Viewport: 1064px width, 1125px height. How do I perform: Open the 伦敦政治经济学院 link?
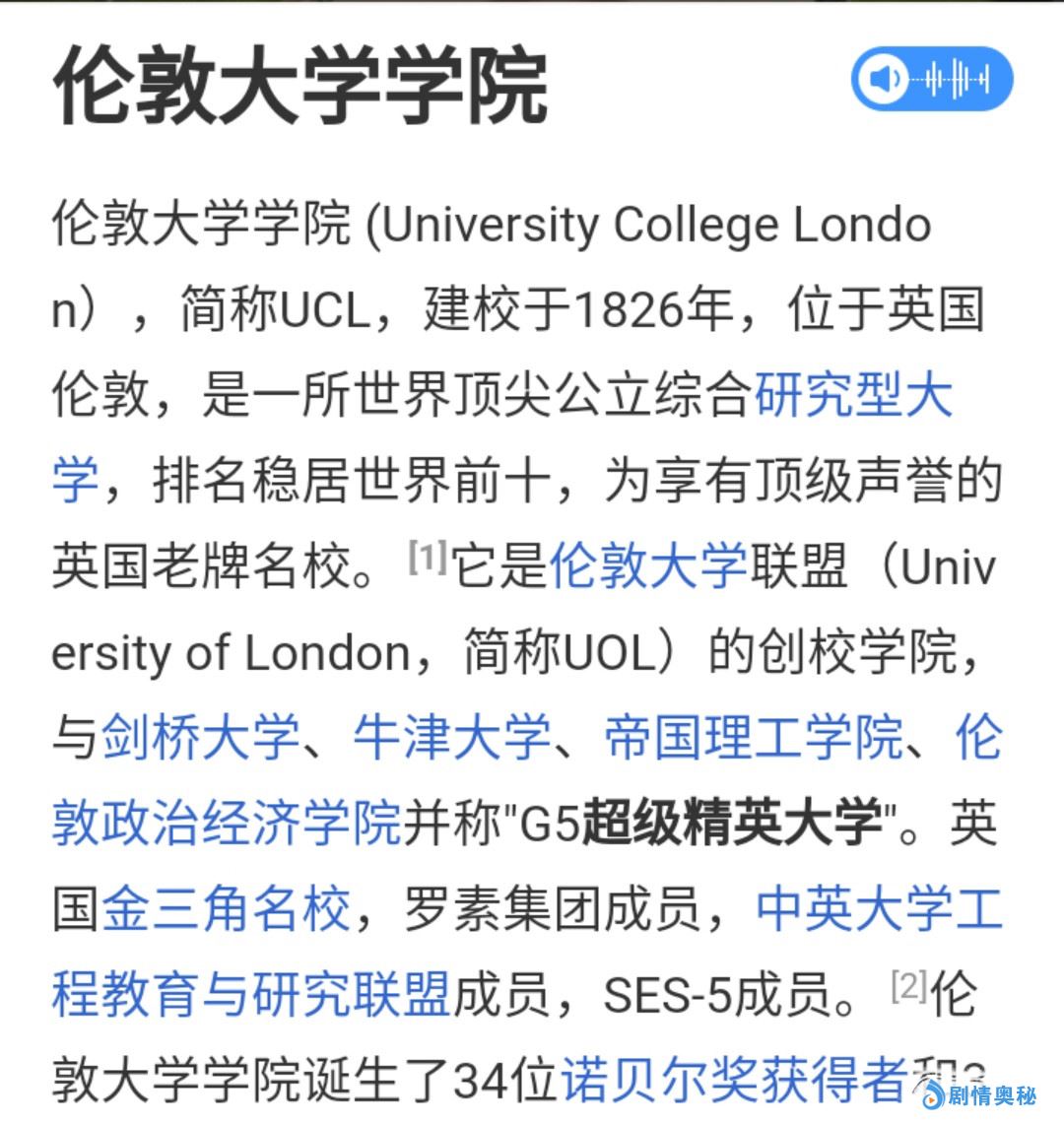pos(227,824)
